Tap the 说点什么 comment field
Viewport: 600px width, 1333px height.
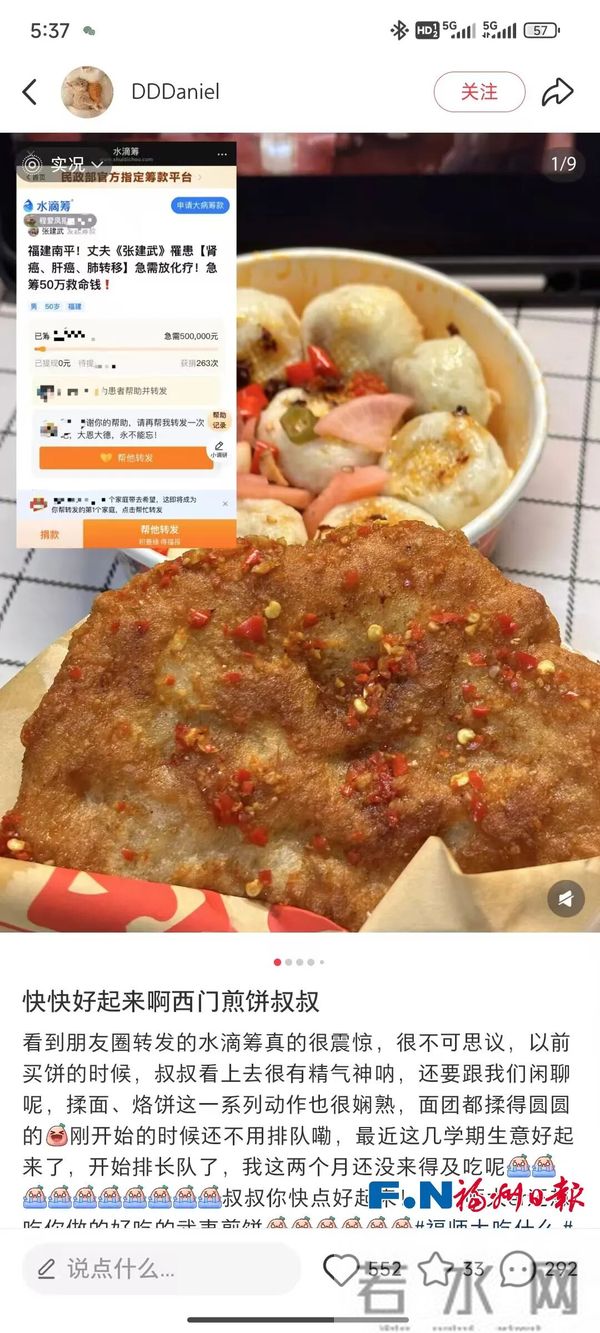pos(160,1269)
